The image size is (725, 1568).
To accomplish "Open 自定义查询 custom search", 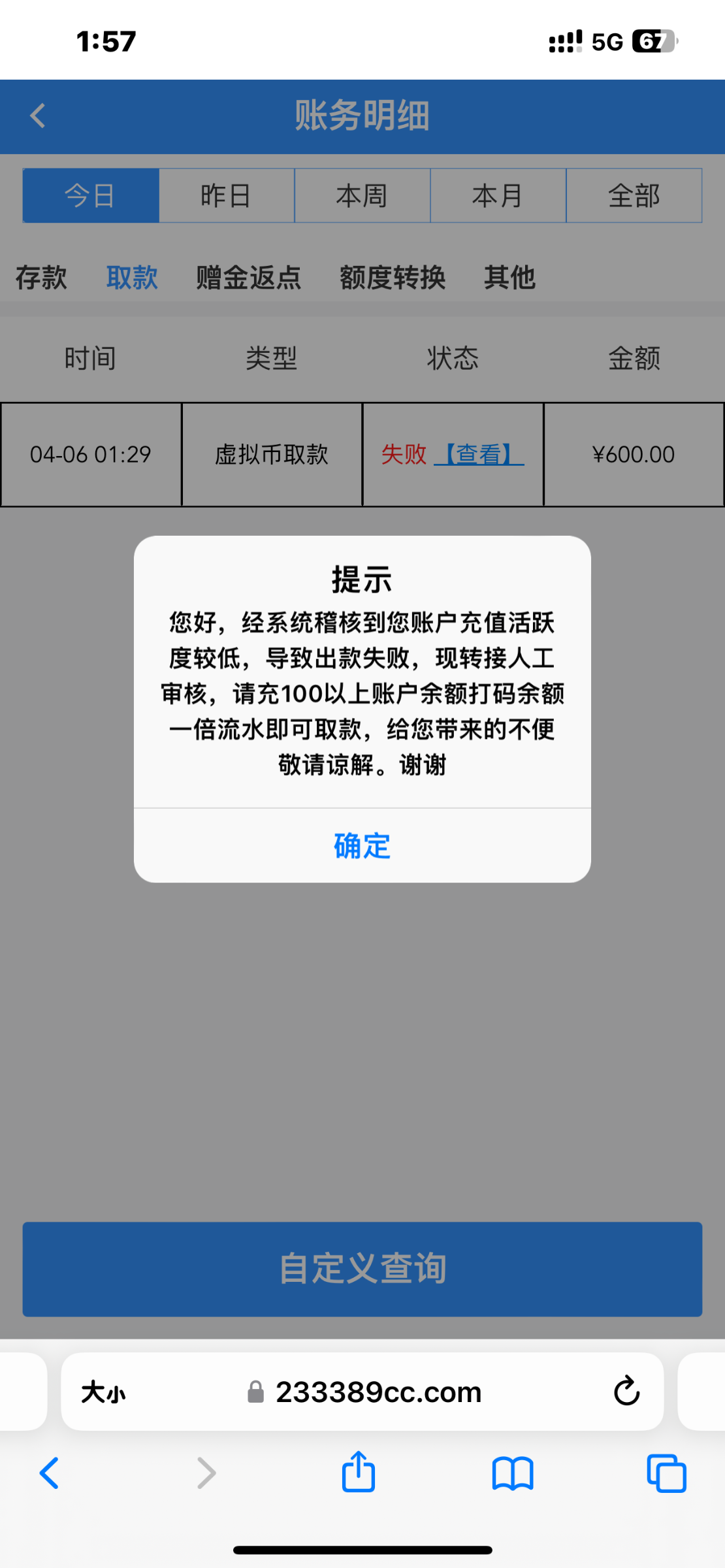I will click(362, 1269).
